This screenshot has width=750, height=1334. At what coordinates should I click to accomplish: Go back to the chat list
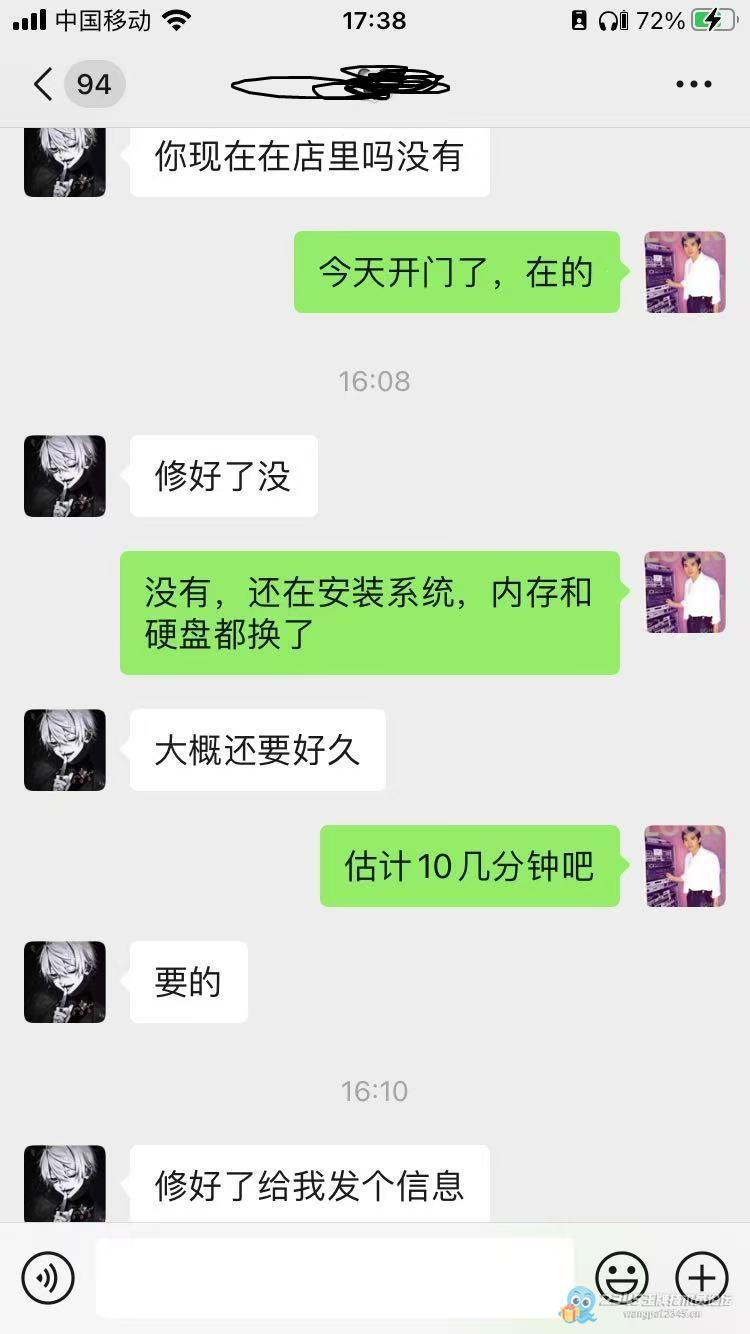44,84
